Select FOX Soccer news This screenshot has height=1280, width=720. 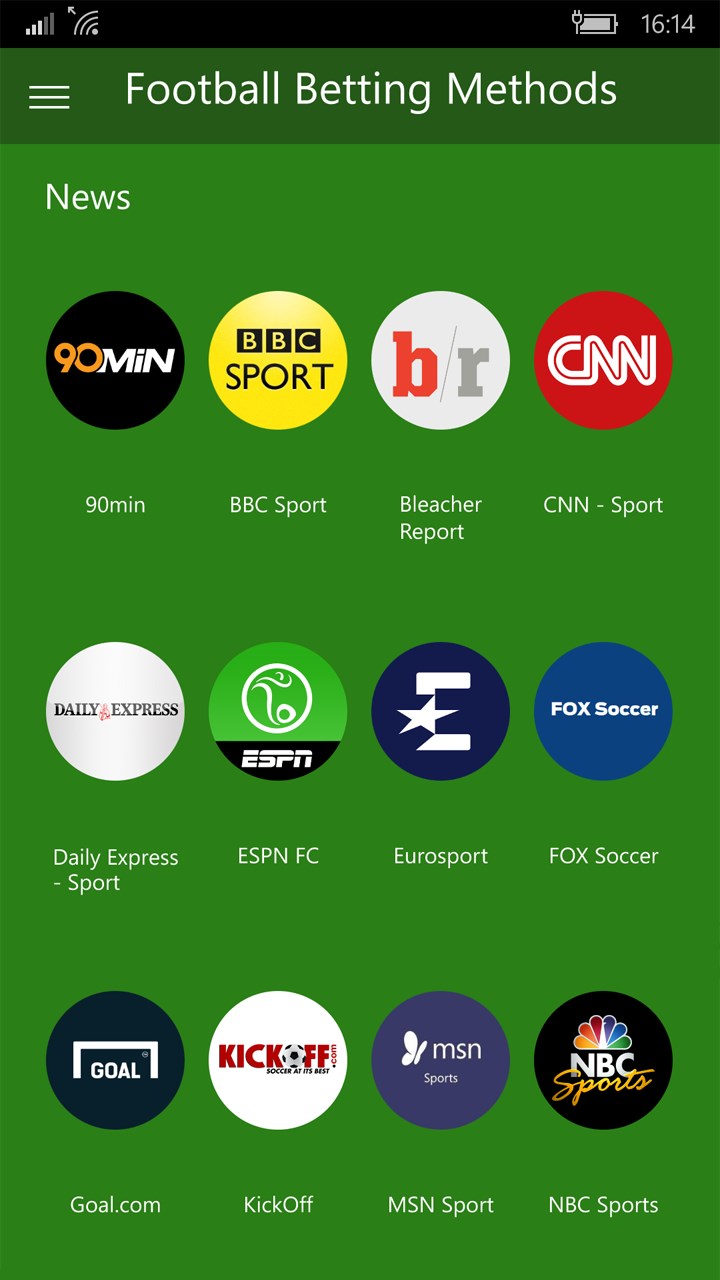[603, 711]
